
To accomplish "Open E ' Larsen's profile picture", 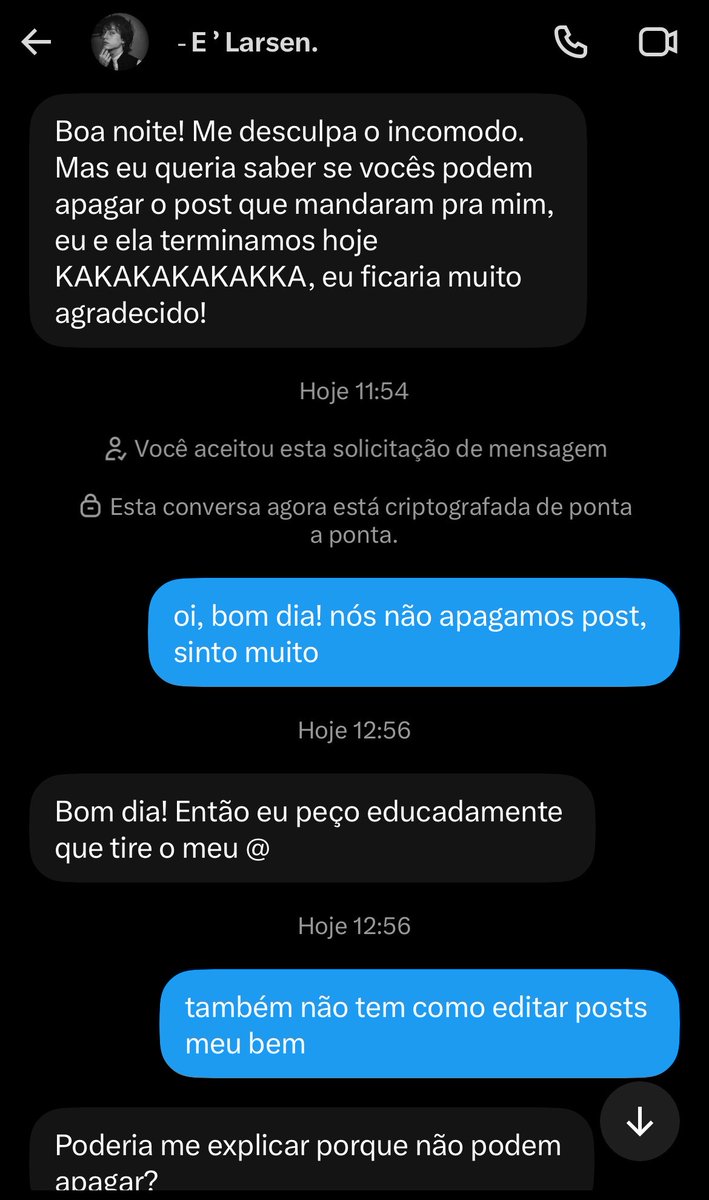I will point(120,42).
